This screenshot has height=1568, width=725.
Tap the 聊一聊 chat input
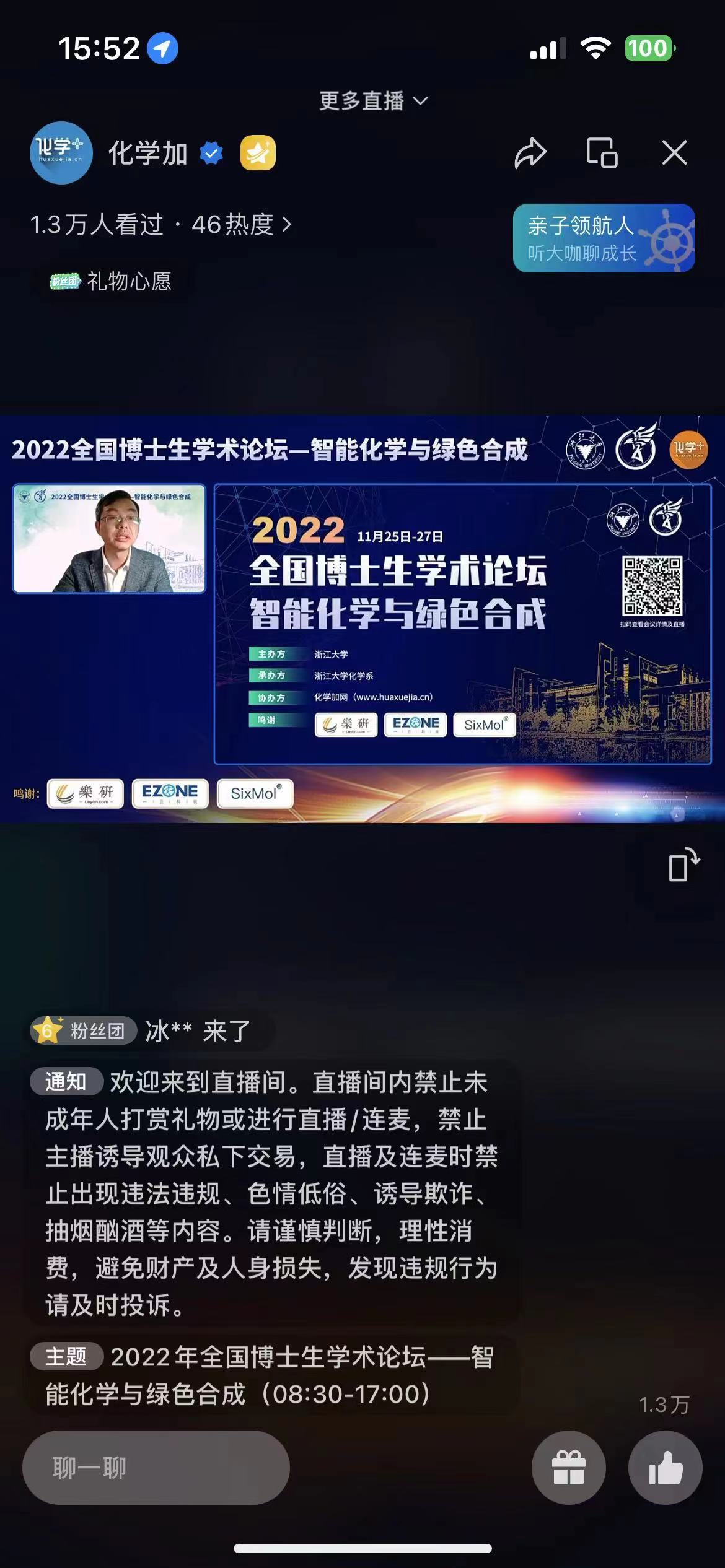[156, 1468]
